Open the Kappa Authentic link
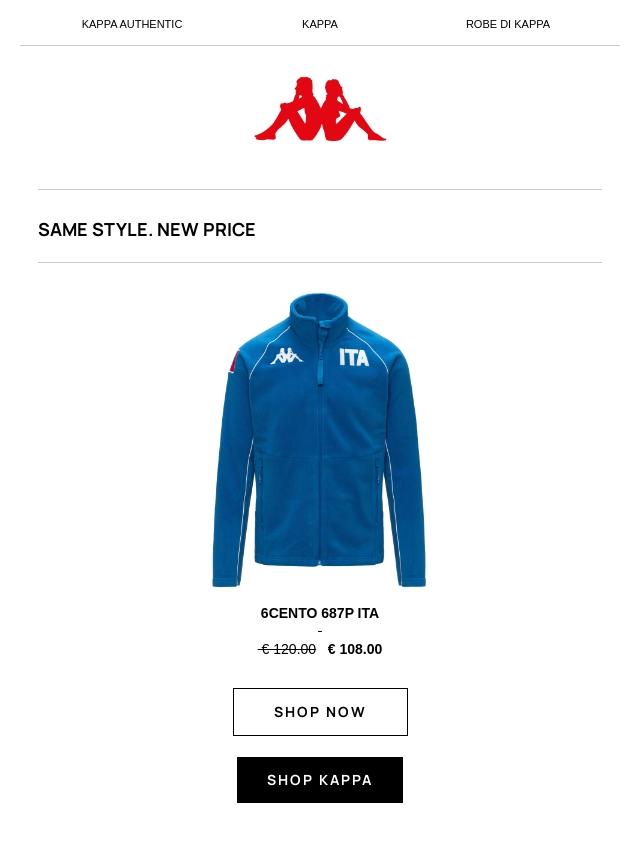Image resolution: width=640 pixels, height=854 pixels. [x=132, y=24]
